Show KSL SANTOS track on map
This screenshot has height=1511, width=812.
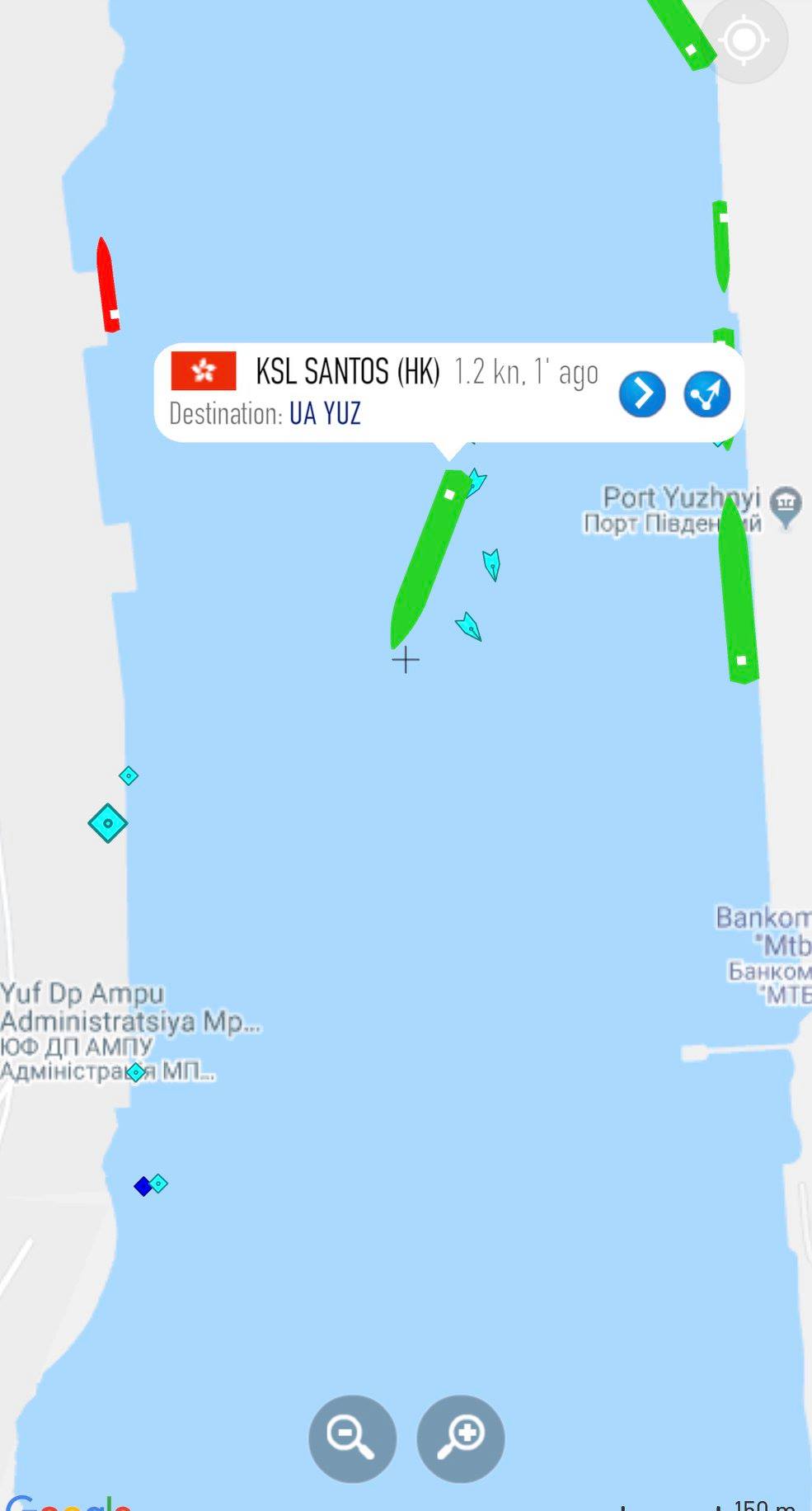(x=706, y=393)
